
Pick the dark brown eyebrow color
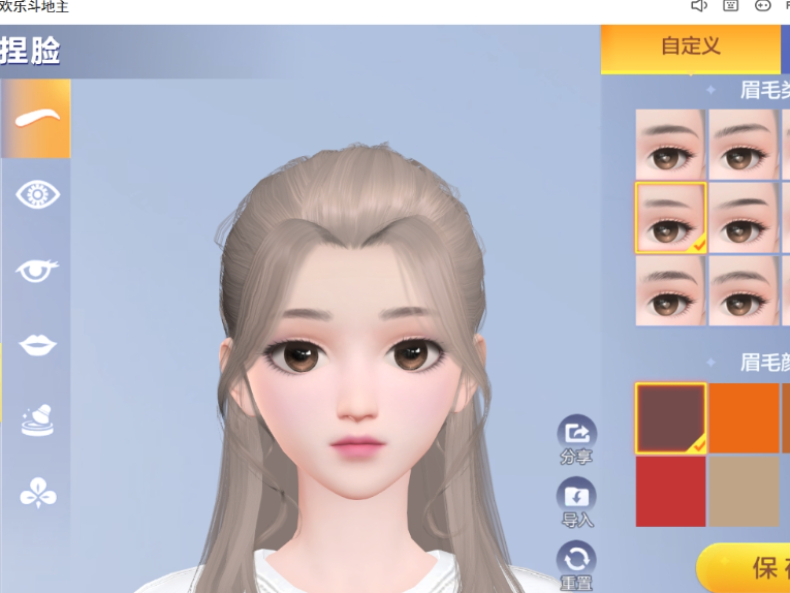click(x=670, y=418)
